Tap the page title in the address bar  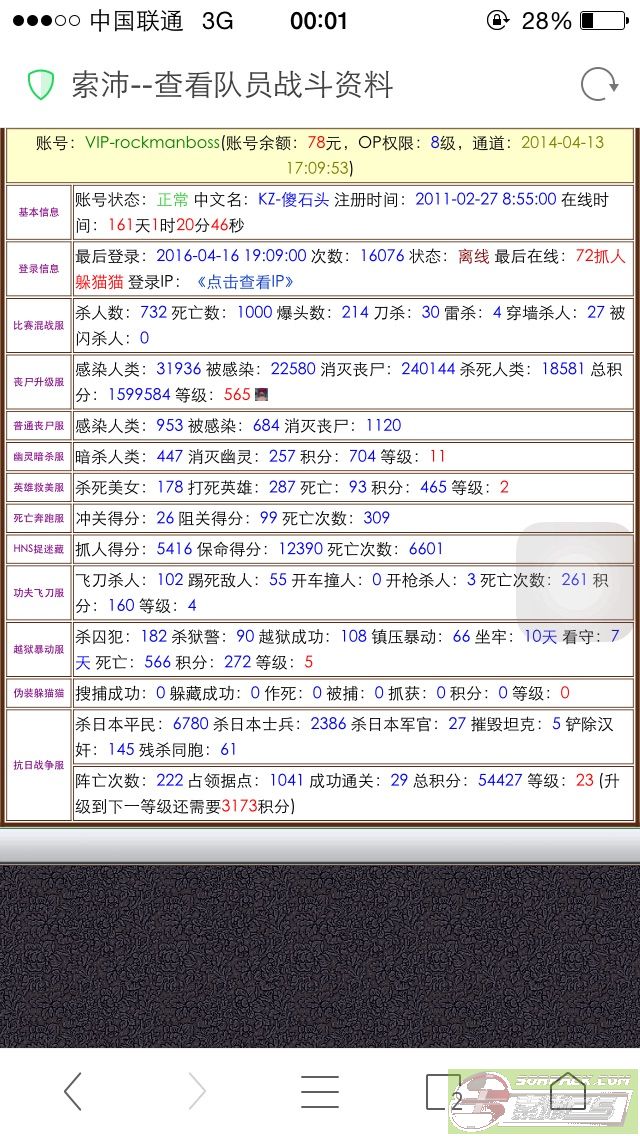[x=232, y=85]
